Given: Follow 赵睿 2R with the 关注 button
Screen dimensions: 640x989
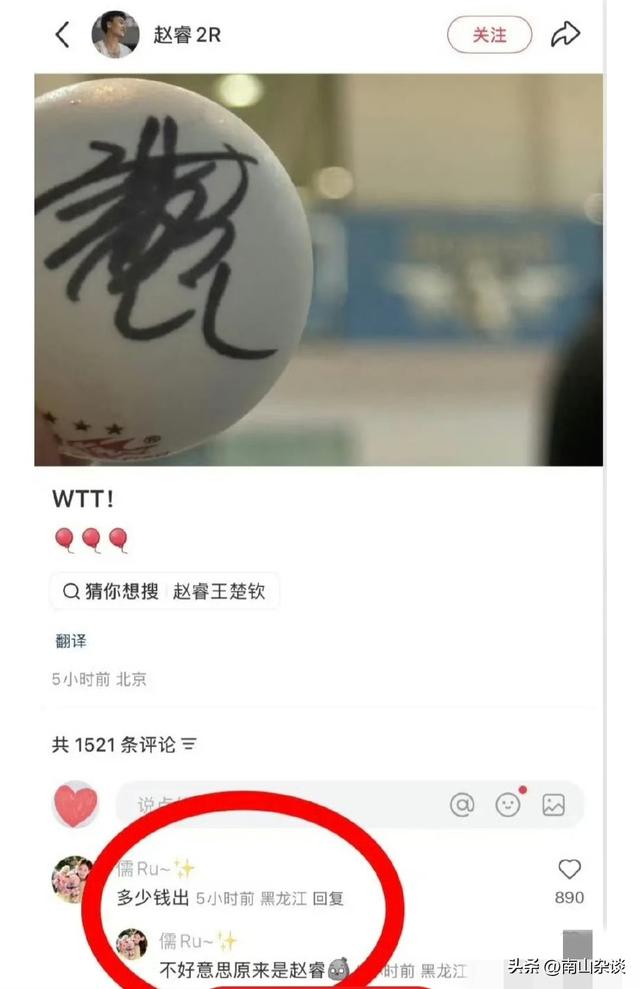Looking at the screenshot, I should coord(489,35).
